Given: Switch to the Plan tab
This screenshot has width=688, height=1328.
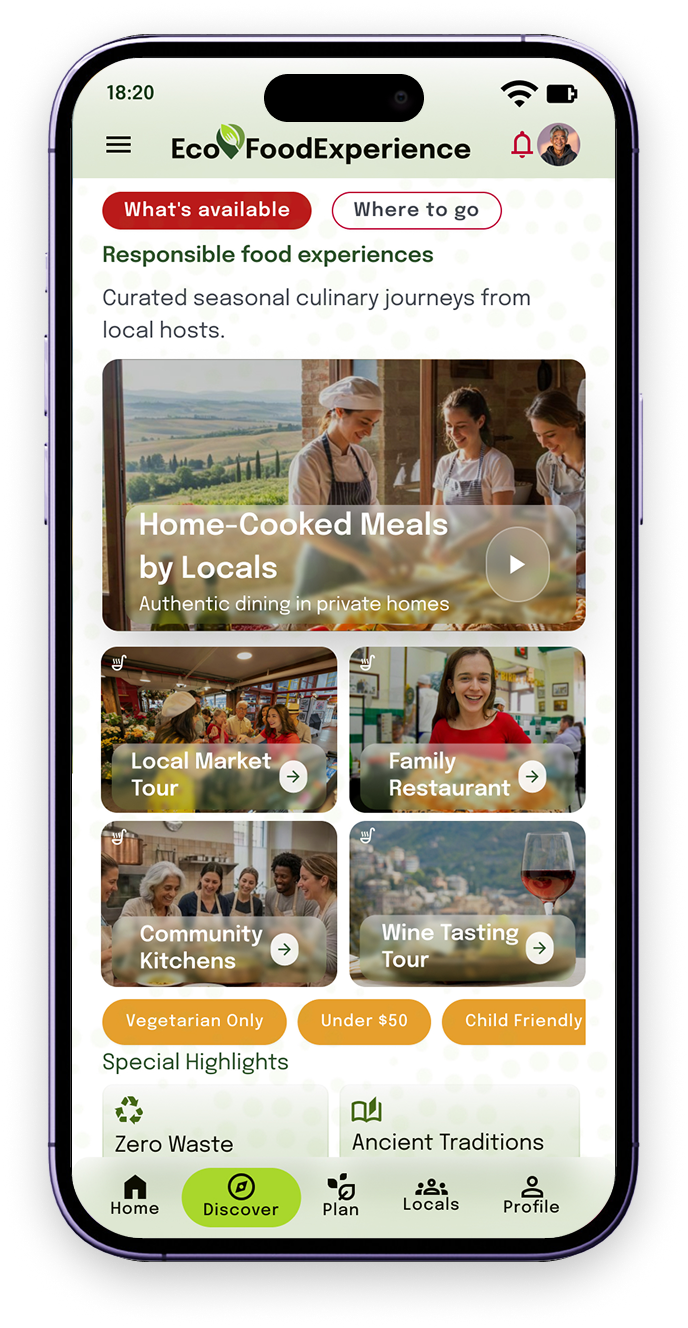Looking at the screenshot, I should pyautogui.click(x=341, y=1196).
